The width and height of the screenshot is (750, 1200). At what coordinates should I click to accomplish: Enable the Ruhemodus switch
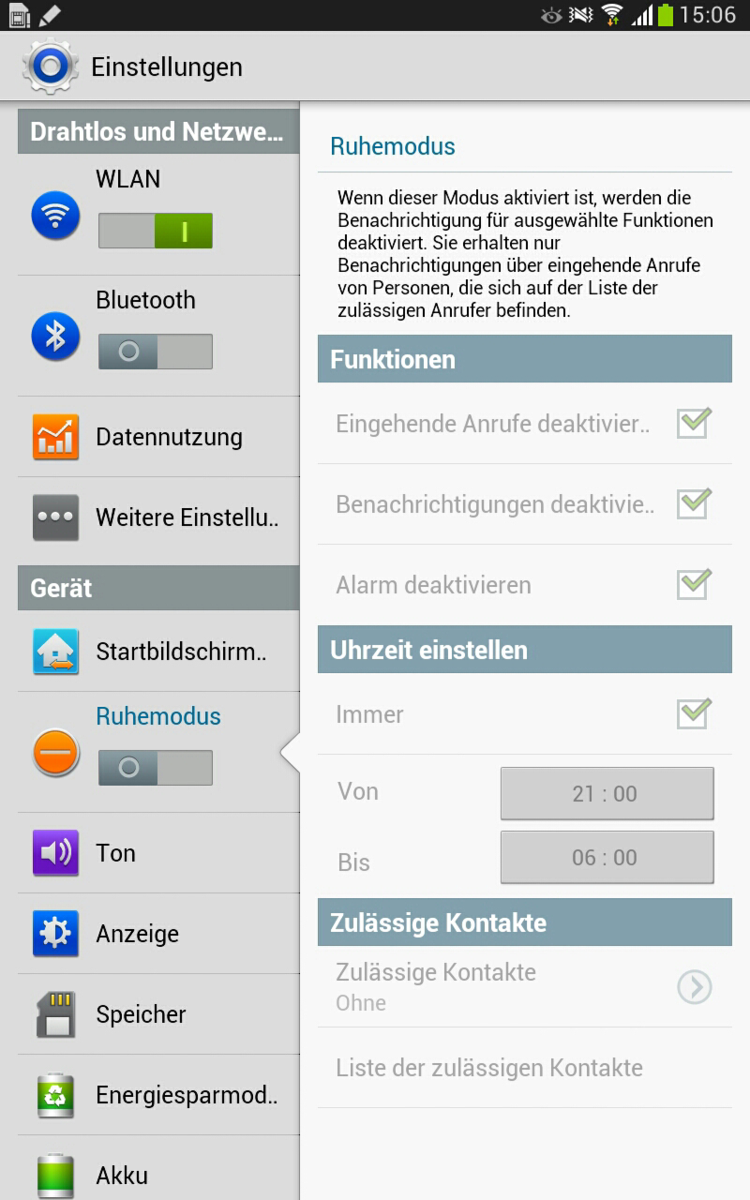point(155,768)
